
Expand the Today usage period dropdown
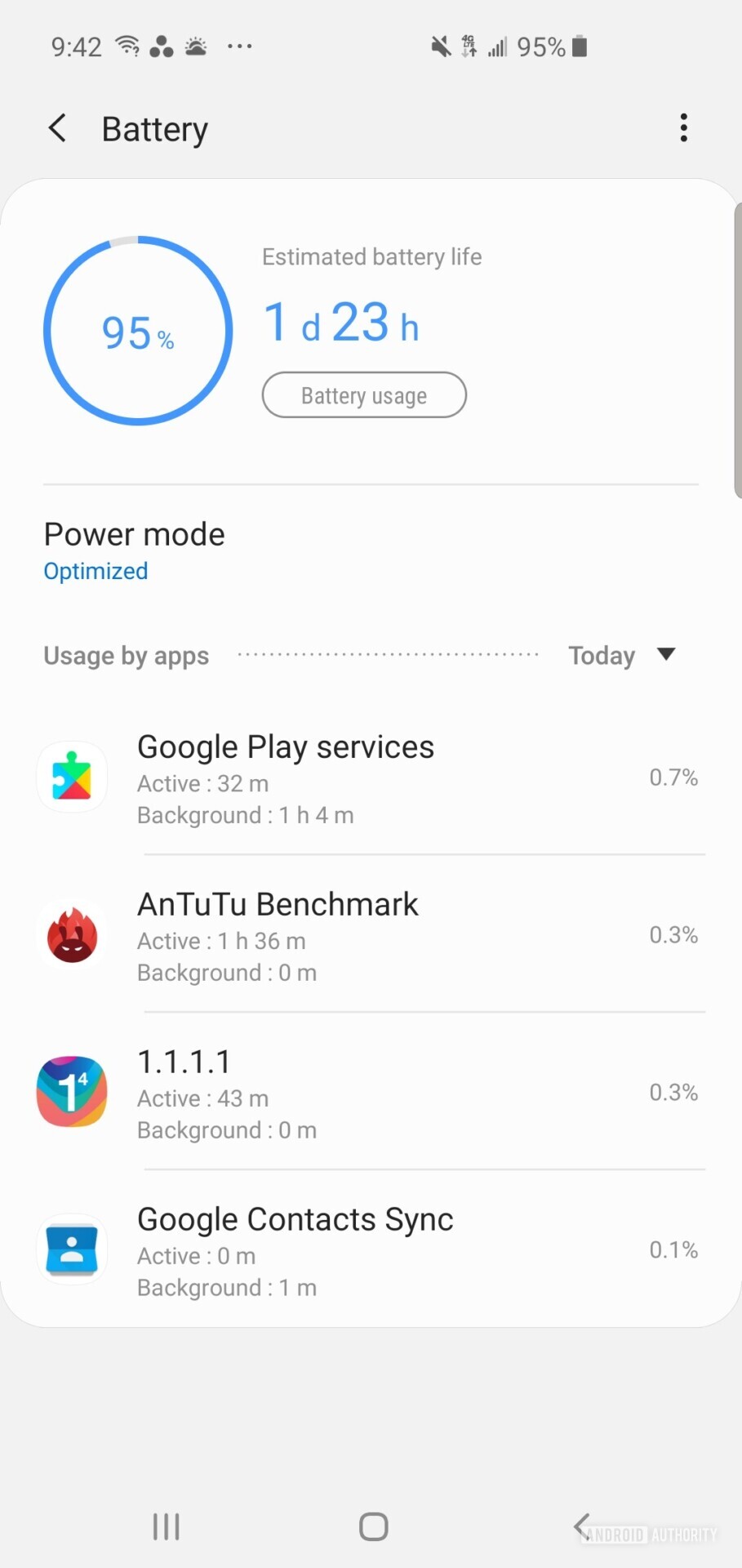click(622, 655)
